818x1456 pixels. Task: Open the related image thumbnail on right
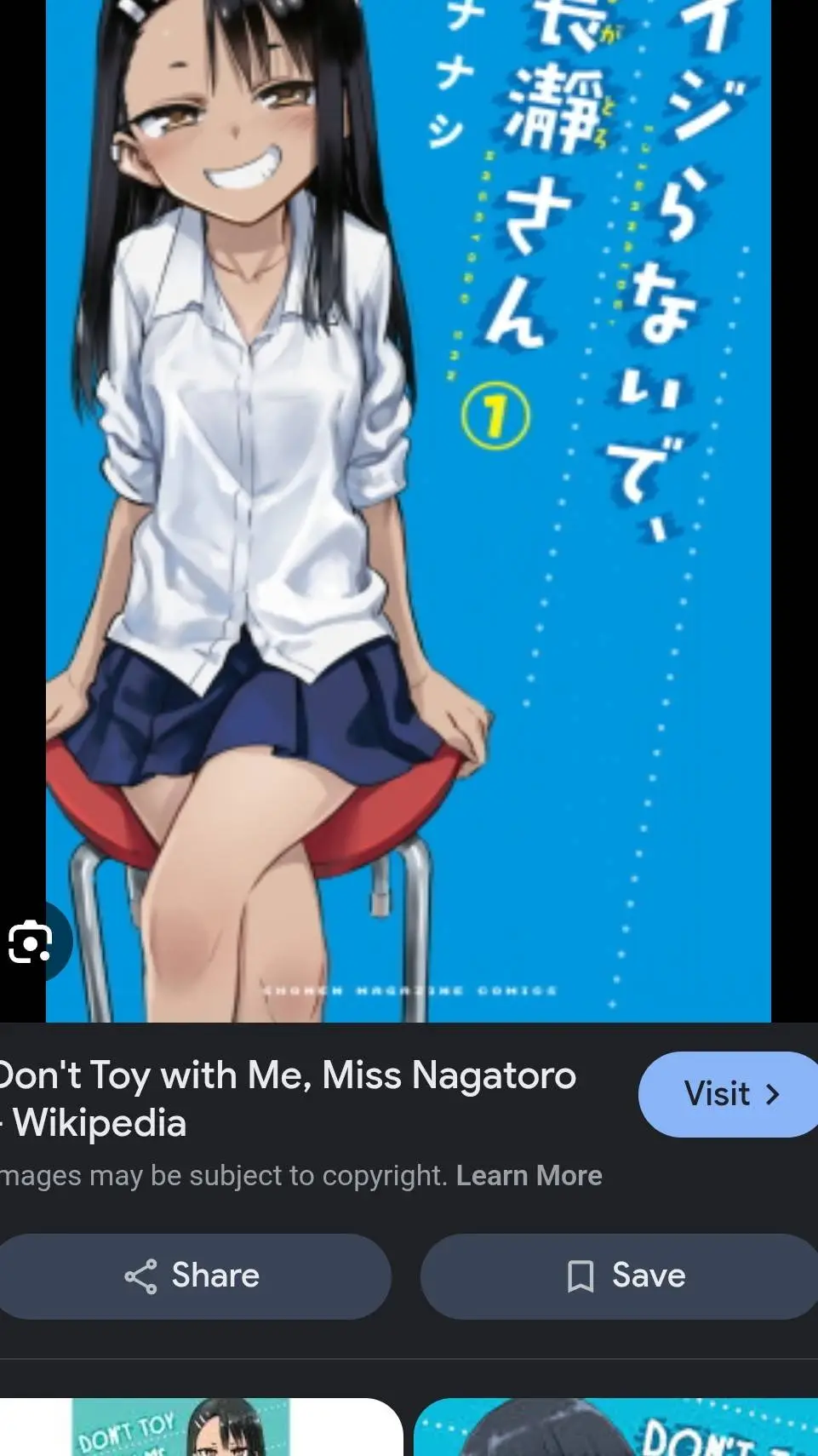[616, 1428]
